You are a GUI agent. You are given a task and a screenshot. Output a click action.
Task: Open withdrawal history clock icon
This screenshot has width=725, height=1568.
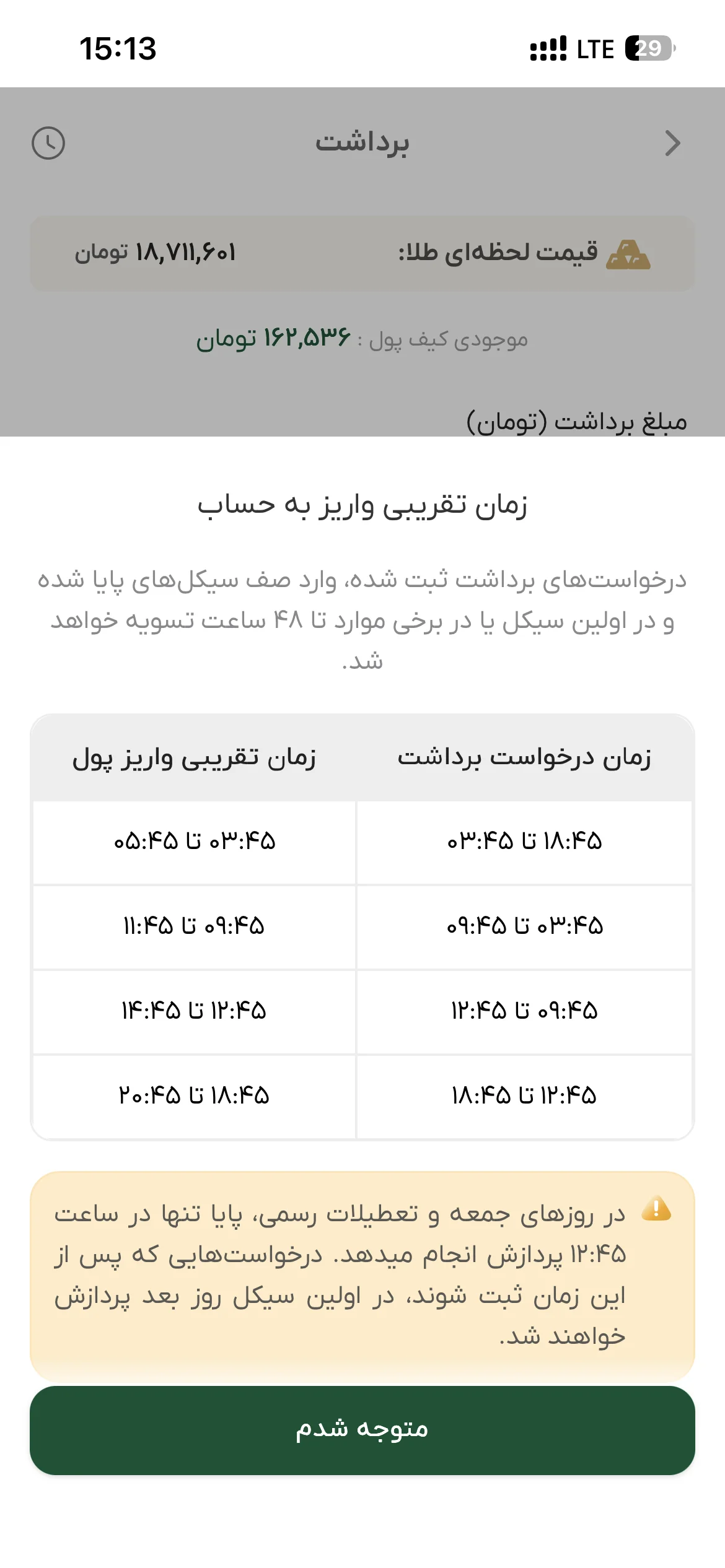[48, 143]
